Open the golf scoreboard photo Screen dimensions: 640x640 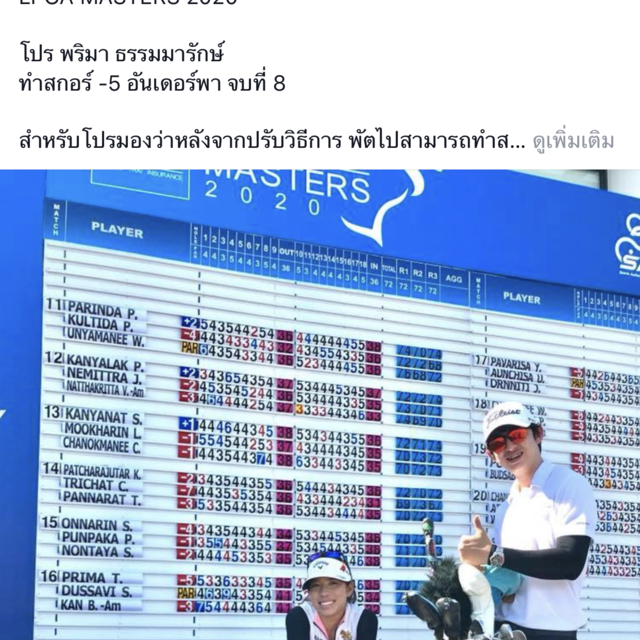coord(320,405)
